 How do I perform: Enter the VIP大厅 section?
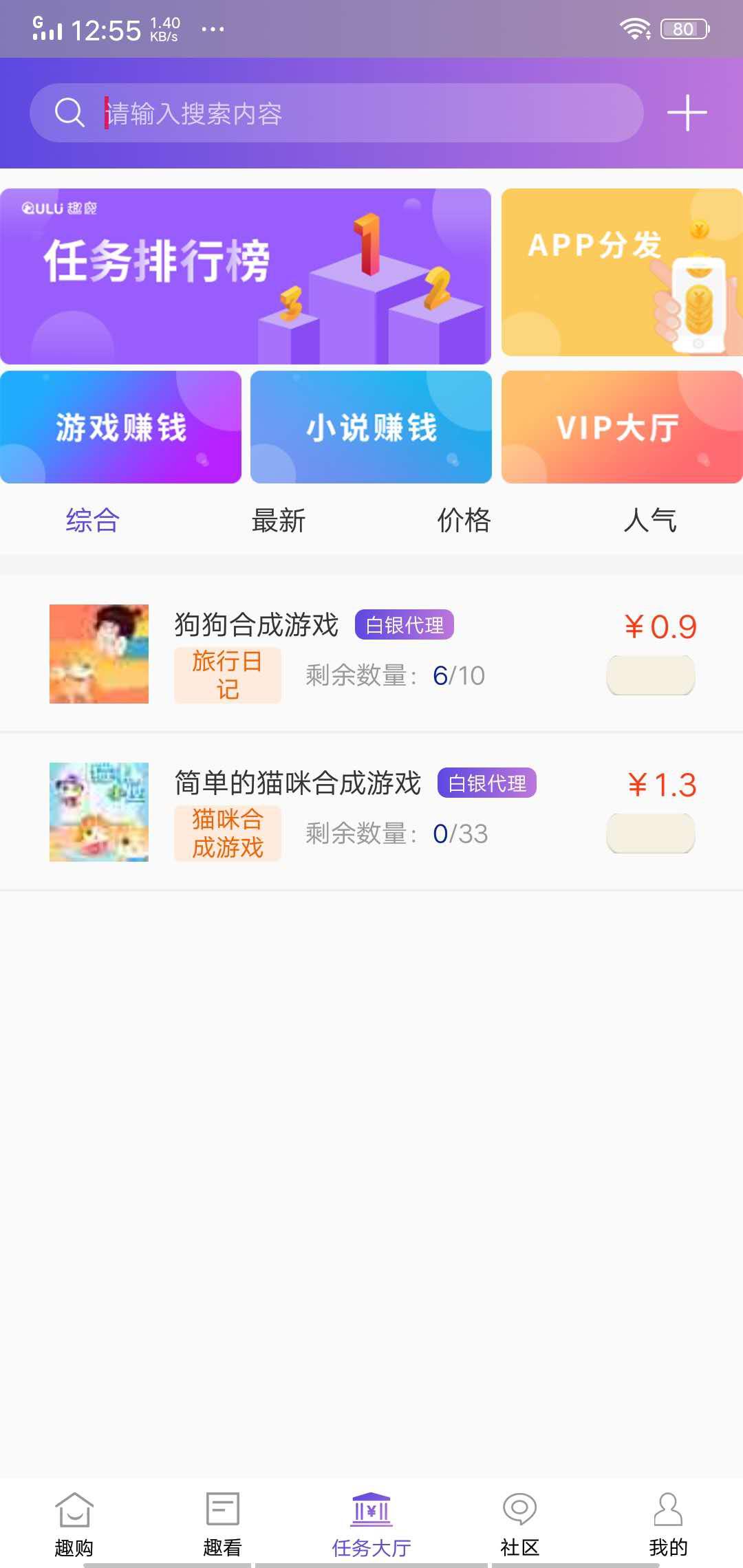[x=621, y=426]
